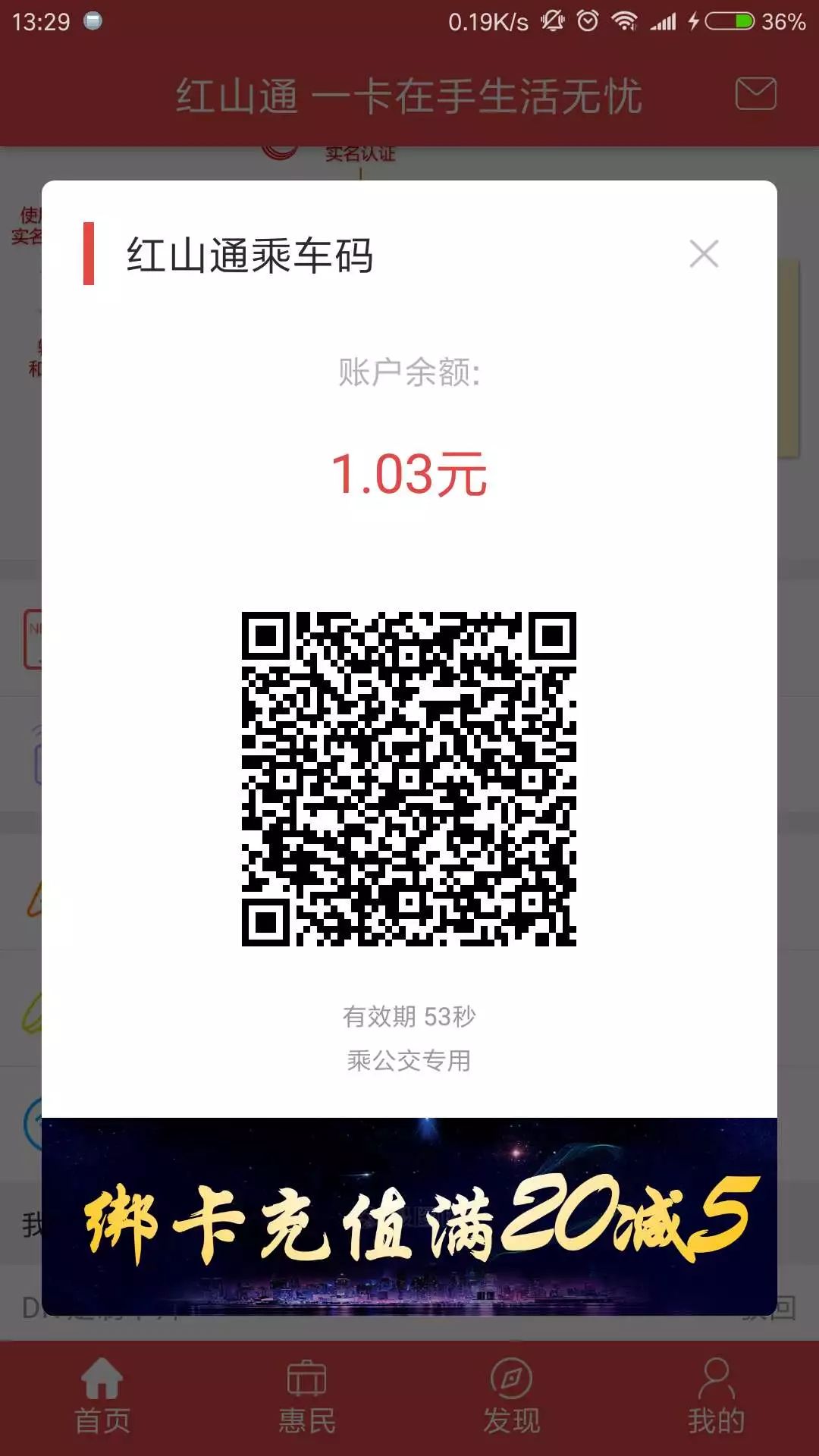
Task: Open the messages envelope icon
Action: (755, 94)
